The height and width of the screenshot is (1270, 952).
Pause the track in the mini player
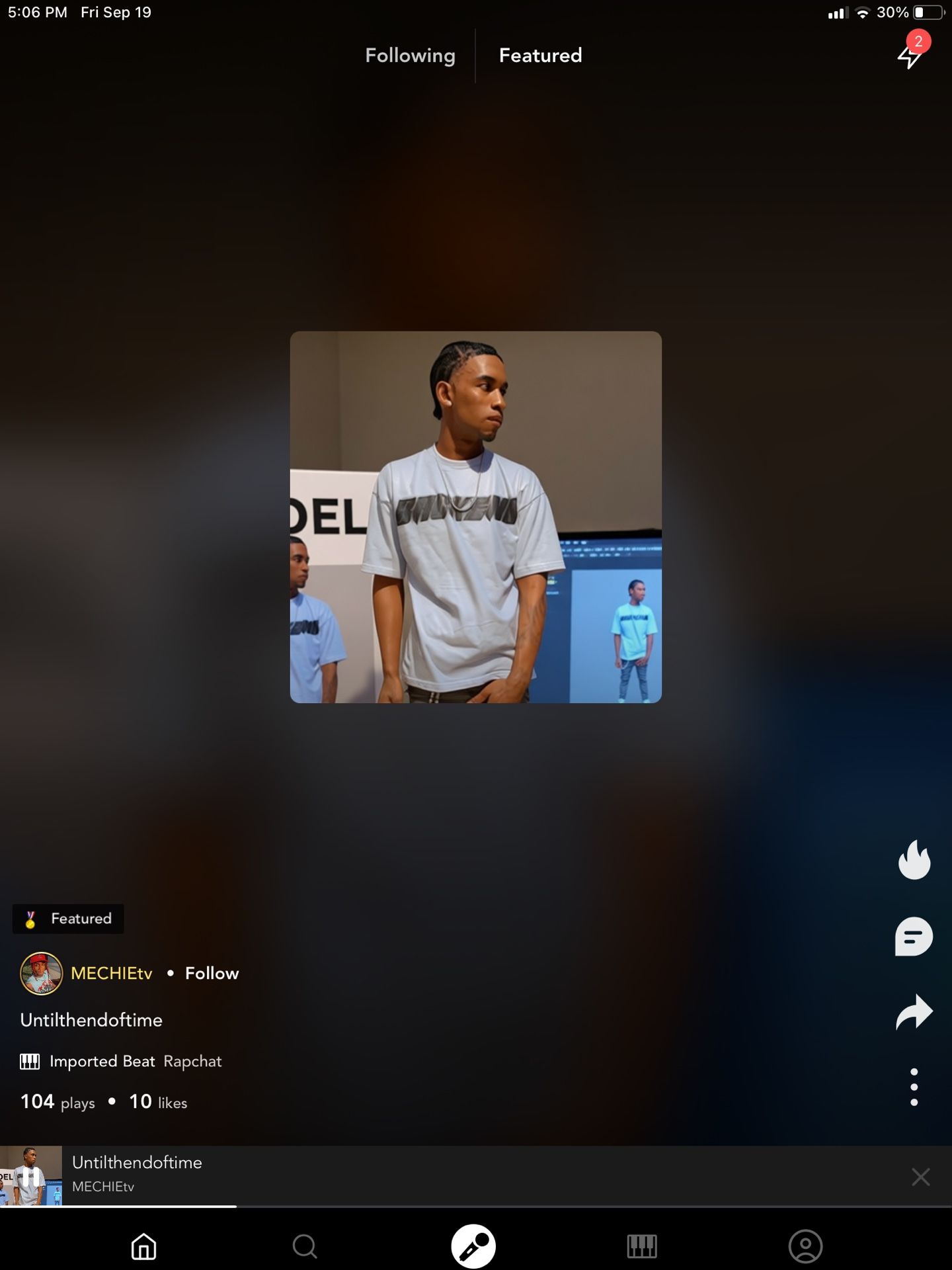click(x=30, y=1175)
